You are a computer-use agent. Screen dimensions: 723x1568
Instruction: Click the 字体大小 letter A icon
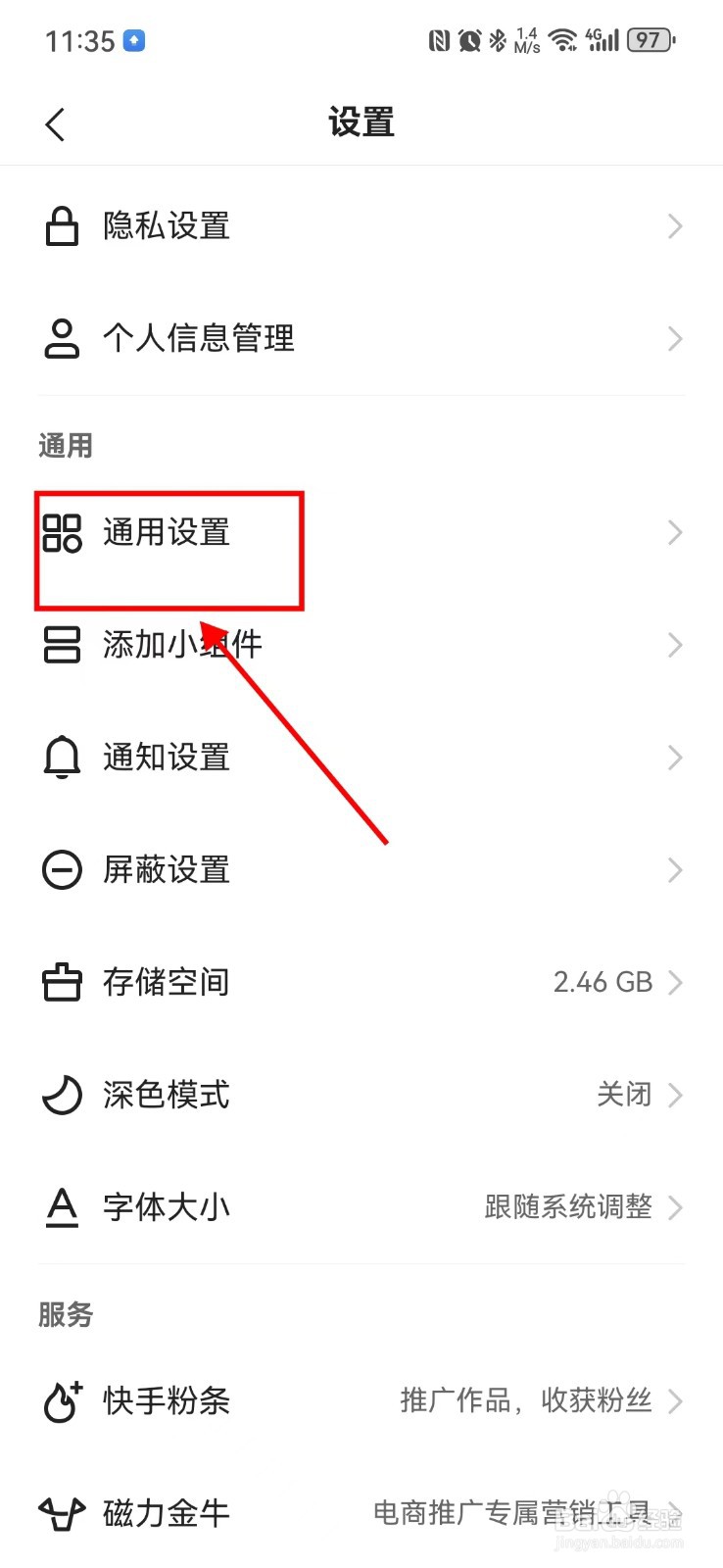[62, 1208]
